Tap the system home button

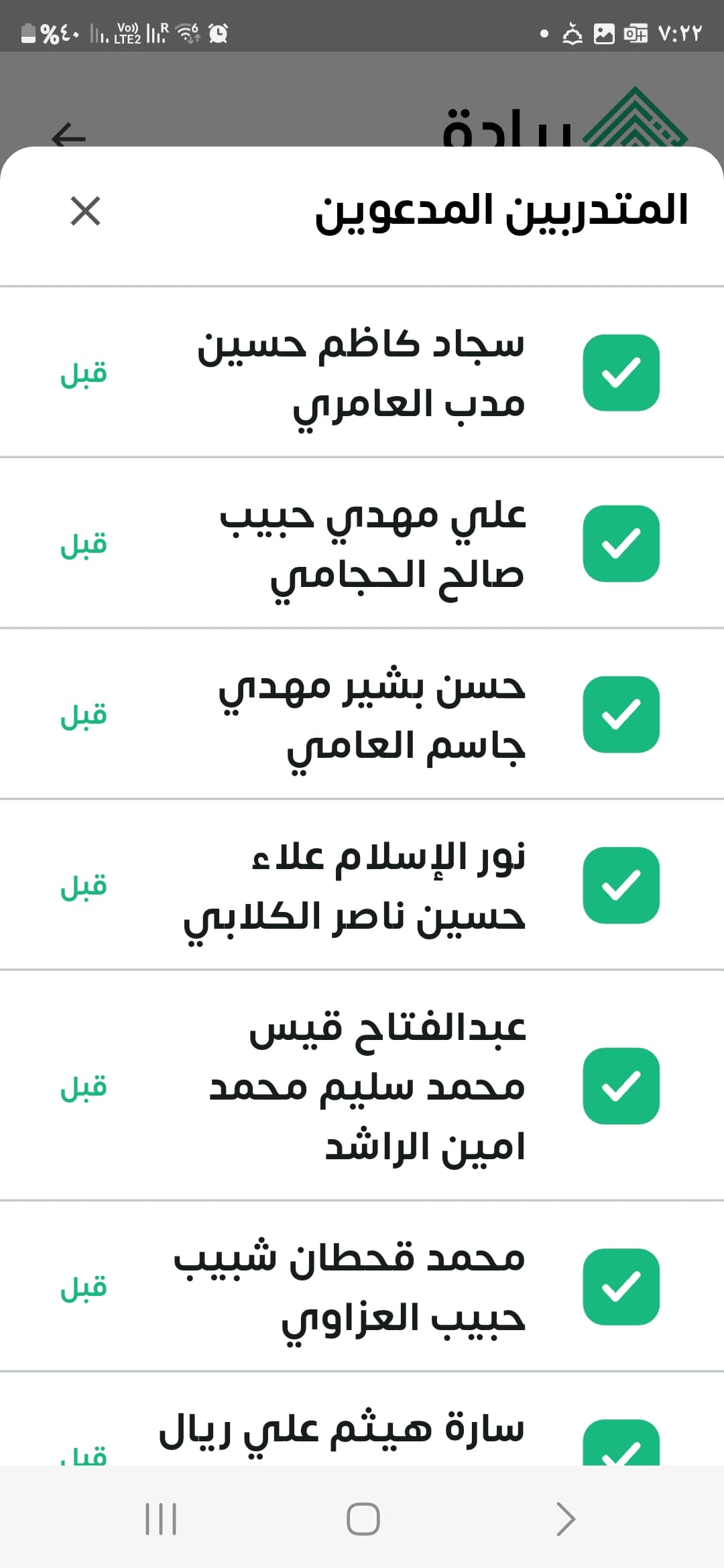(363, 1518)
